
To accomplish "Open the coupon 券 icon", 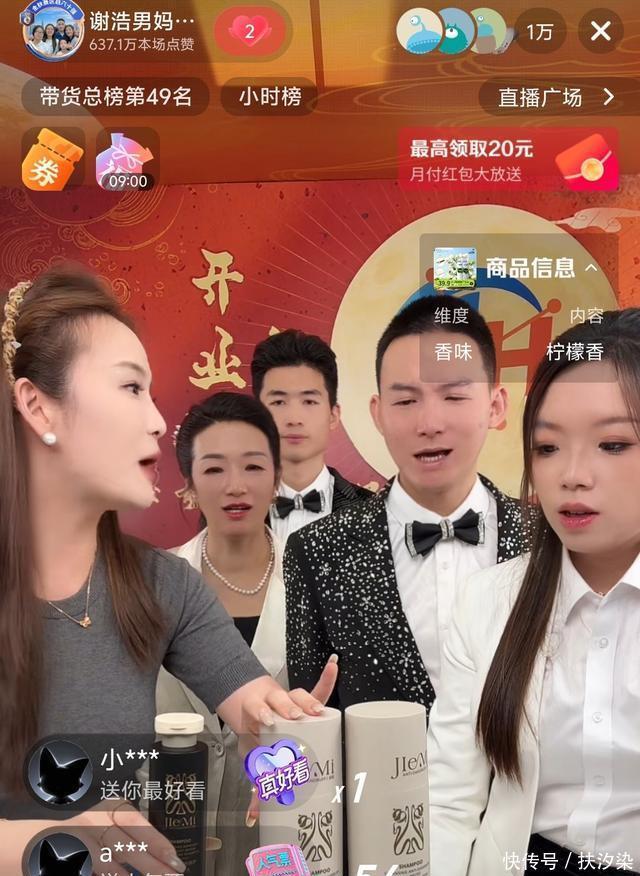I will [x=52, y=159].
